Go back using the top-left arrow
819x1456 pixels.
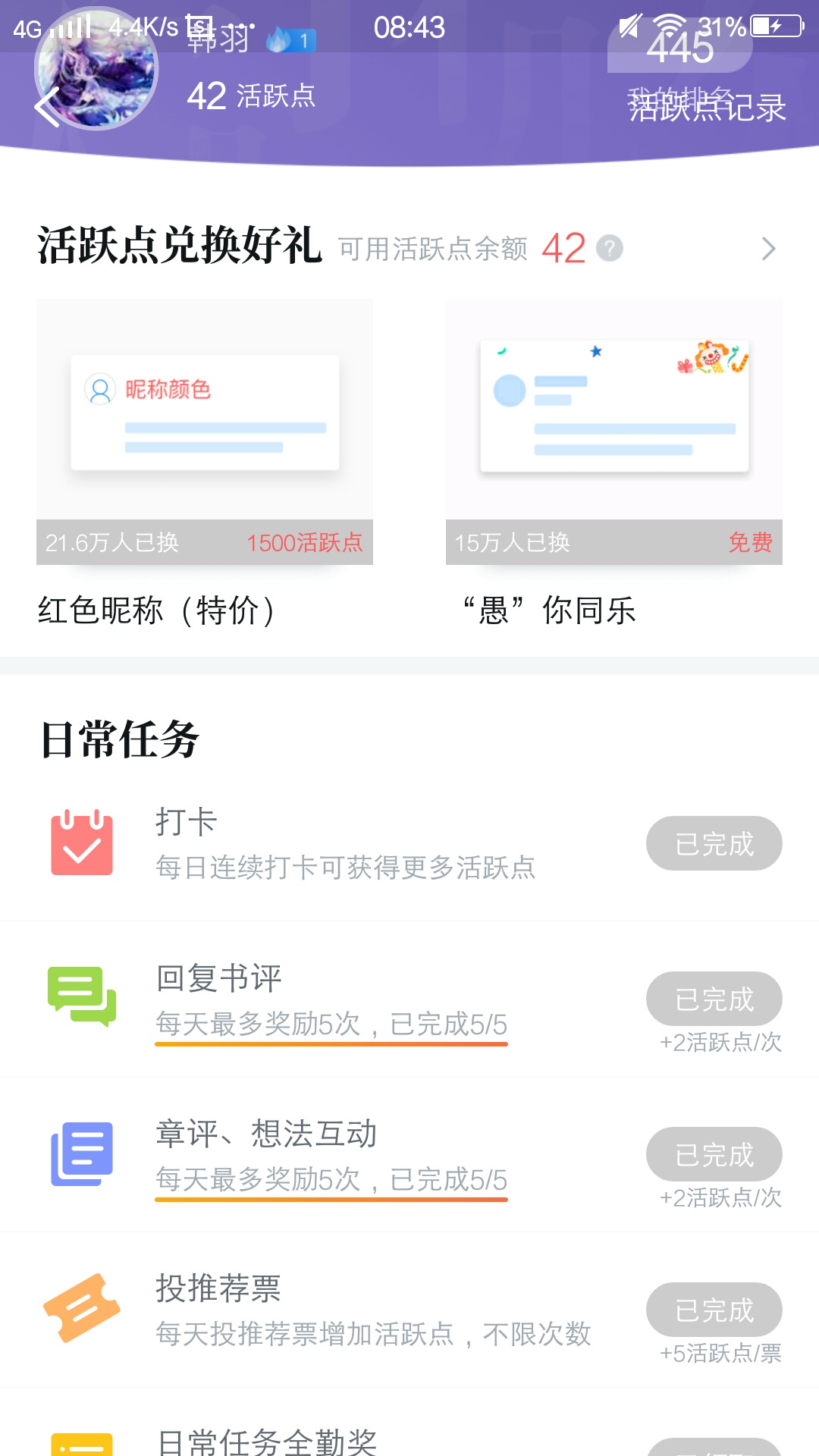tap(47, 106)
